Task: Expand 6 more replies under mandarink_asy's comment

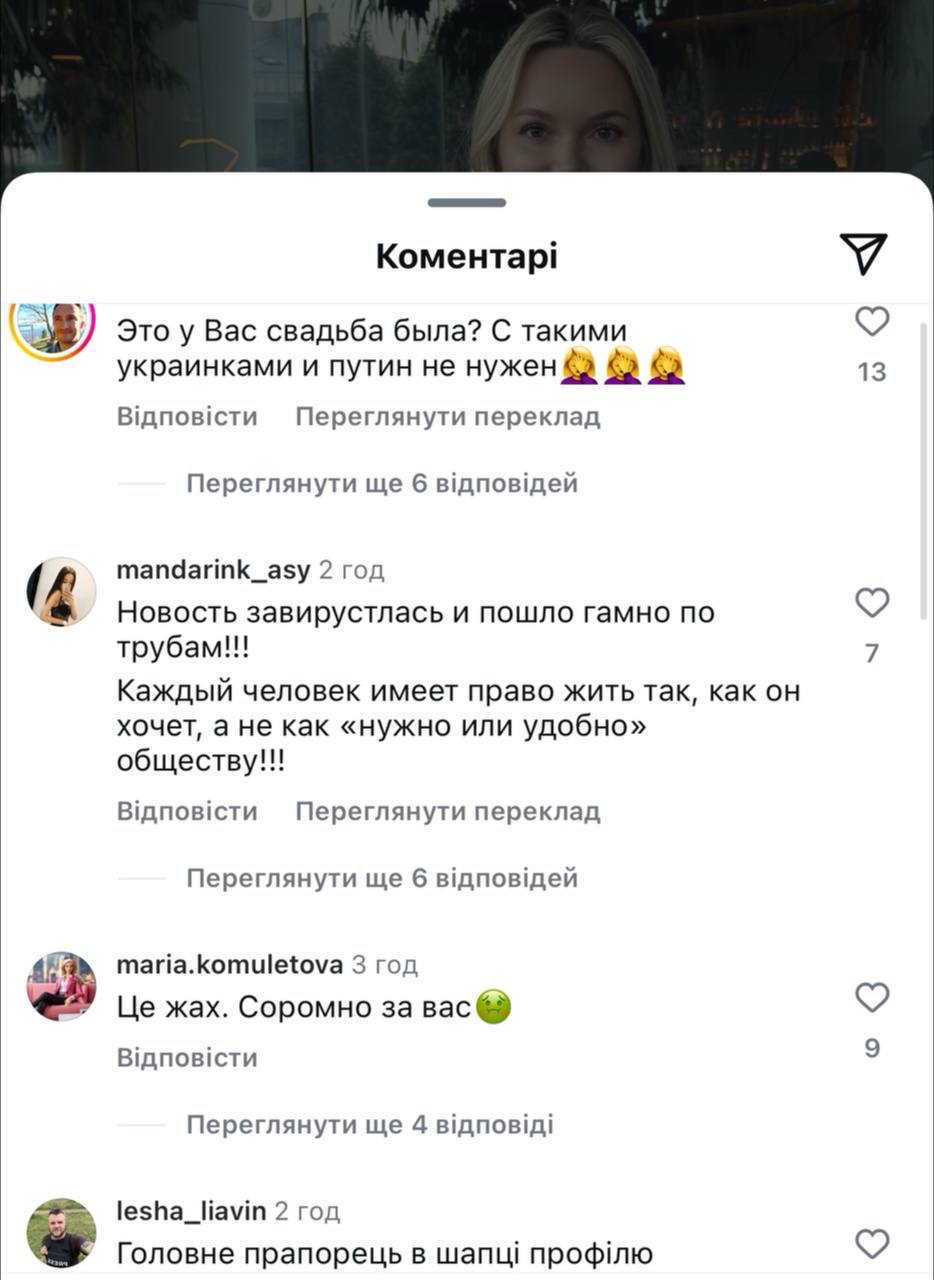Action: (382, 878)
